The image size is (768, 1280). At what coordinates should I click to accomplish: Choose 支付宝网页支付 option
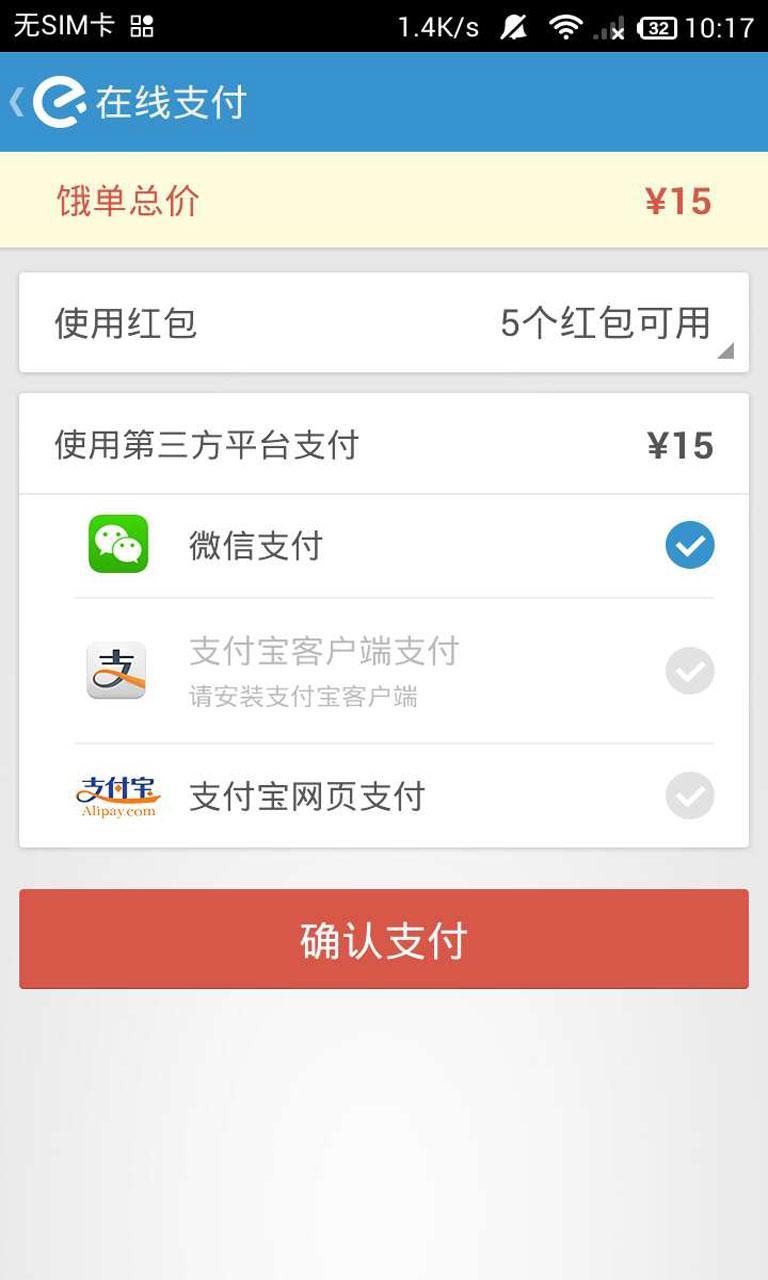click(384, 796)
